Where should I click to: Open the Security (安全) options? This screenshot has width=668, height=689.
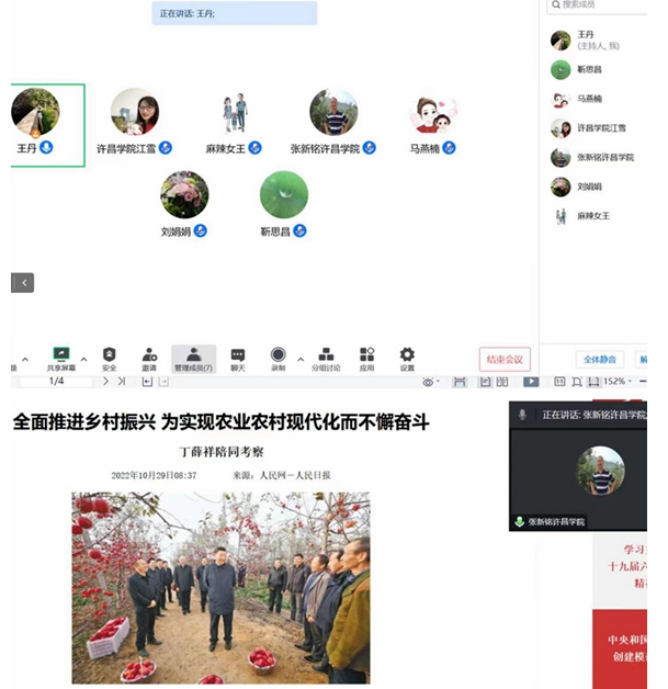pos(109,358)
